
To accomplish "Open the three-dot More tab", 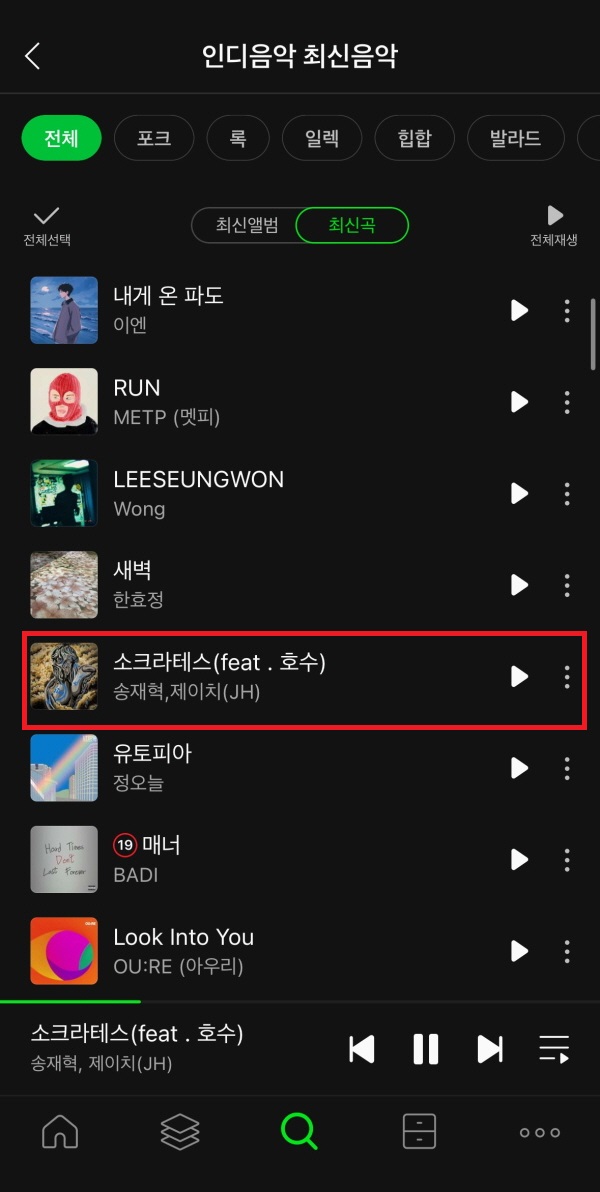I will (x=540, y=1132).
